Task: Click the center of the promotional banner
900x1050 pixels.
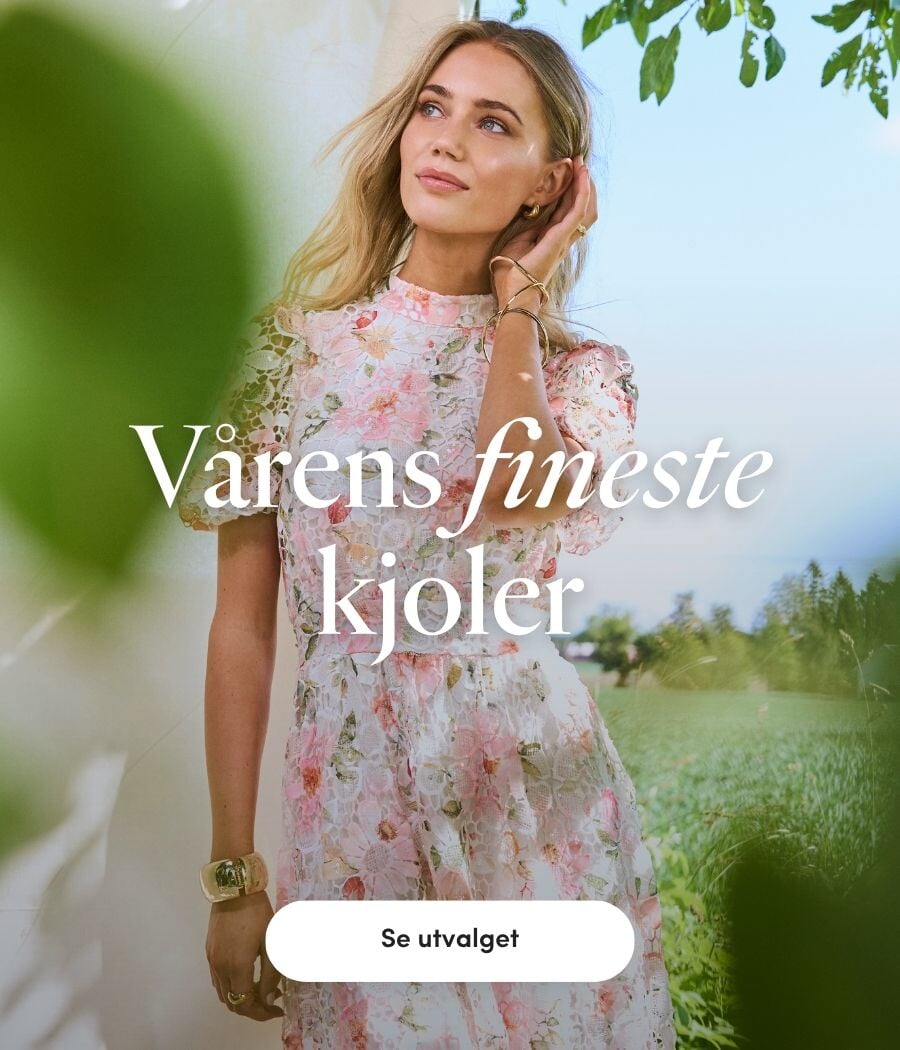Action: click(450, 525)
